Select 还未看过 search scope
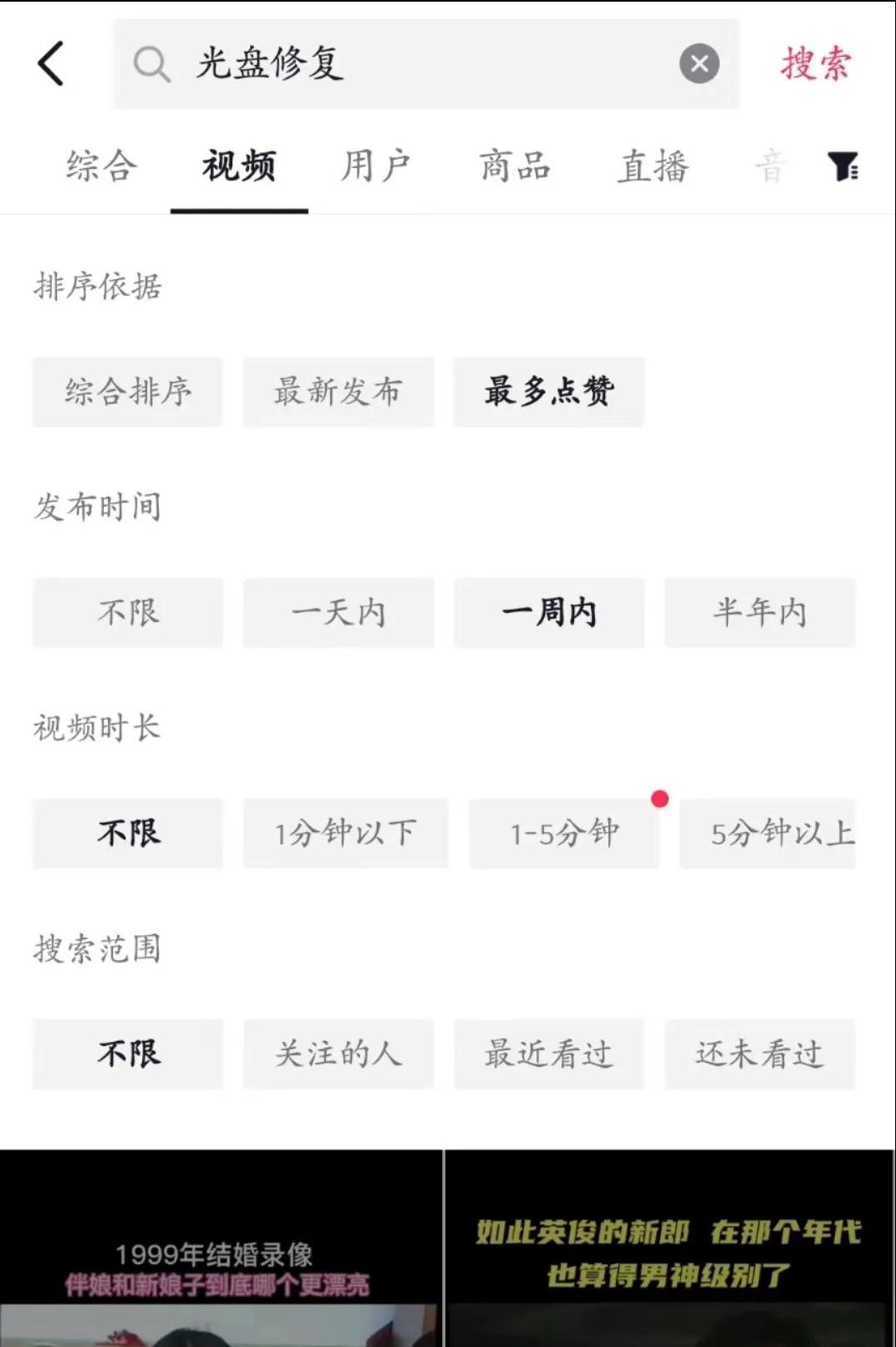Image resolution: width=896 pixels, height=1347 pixels. click(759, 1054)
